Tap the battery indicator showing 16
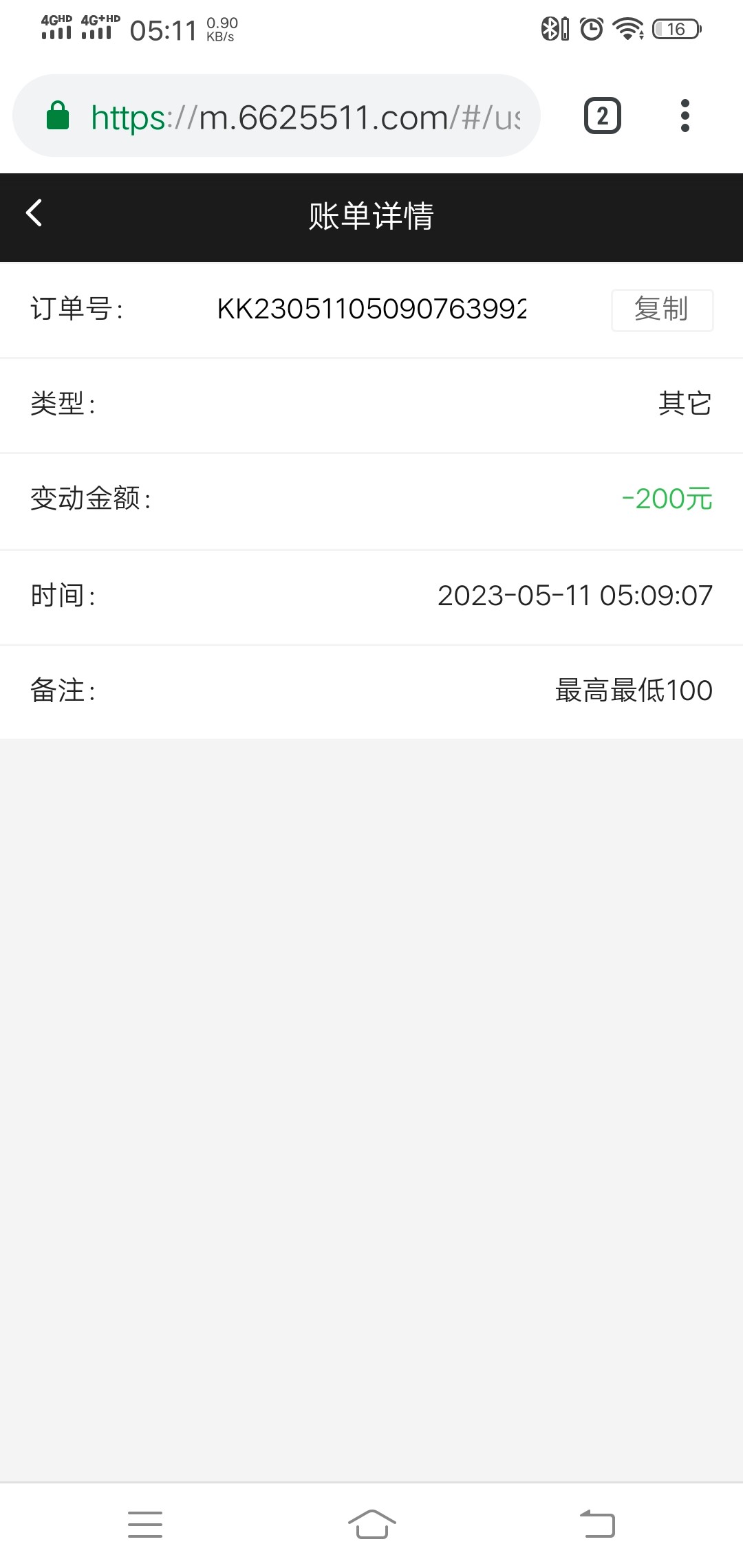Image resolution: width=743 pixels, height=1568 pixels. (676, 29)
